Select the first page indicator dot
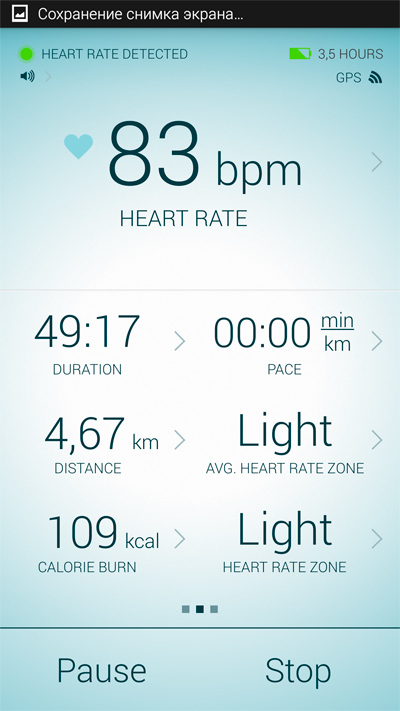The width and height of the screenshot is (400, 711). click(185, 609)
